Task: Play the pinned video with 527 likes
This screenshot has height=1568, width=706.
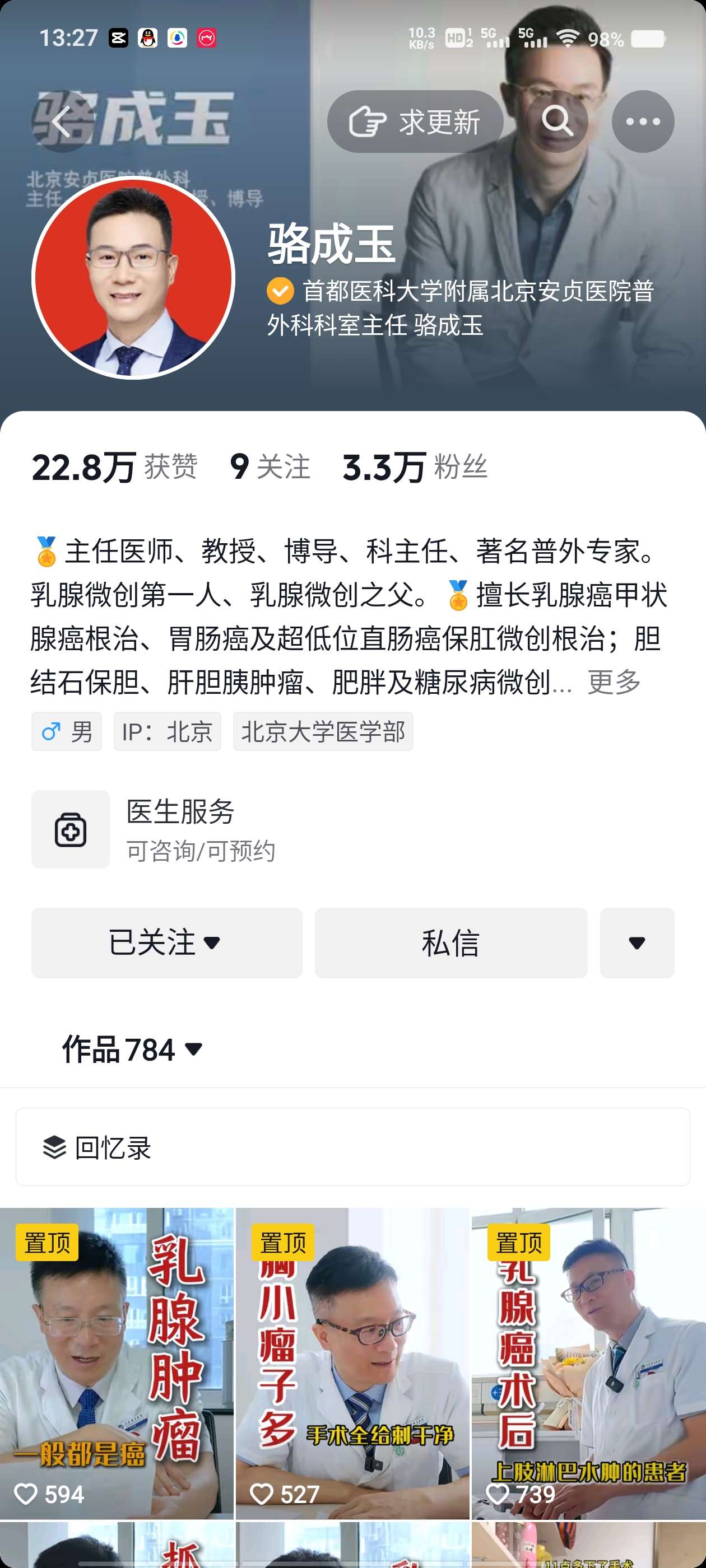Action: tap(352, 1364)
